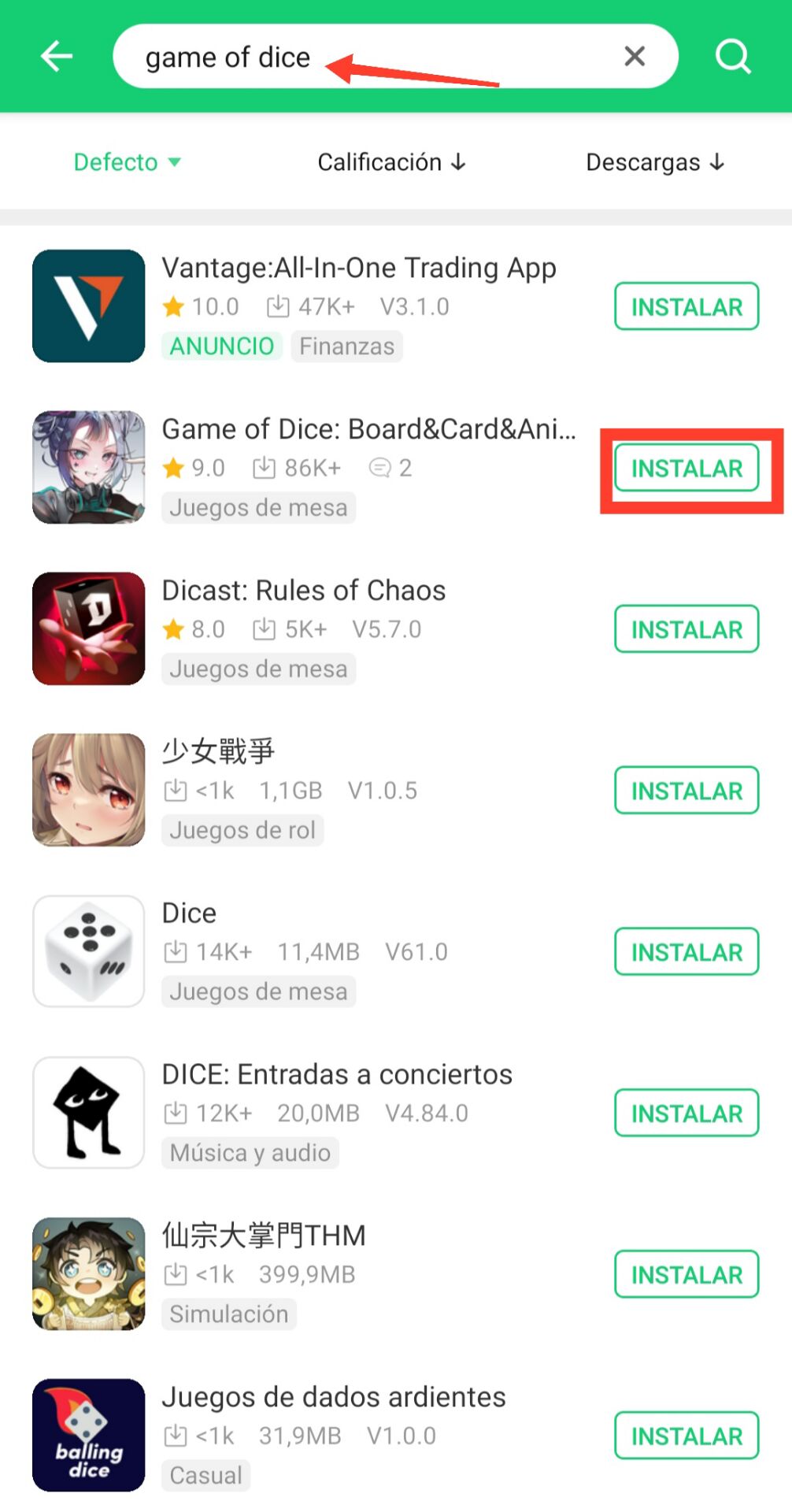Tap the Game of Dice app icon
Image resolution: width=792 pixels, height=1512 pixels.
click(88, 468)
